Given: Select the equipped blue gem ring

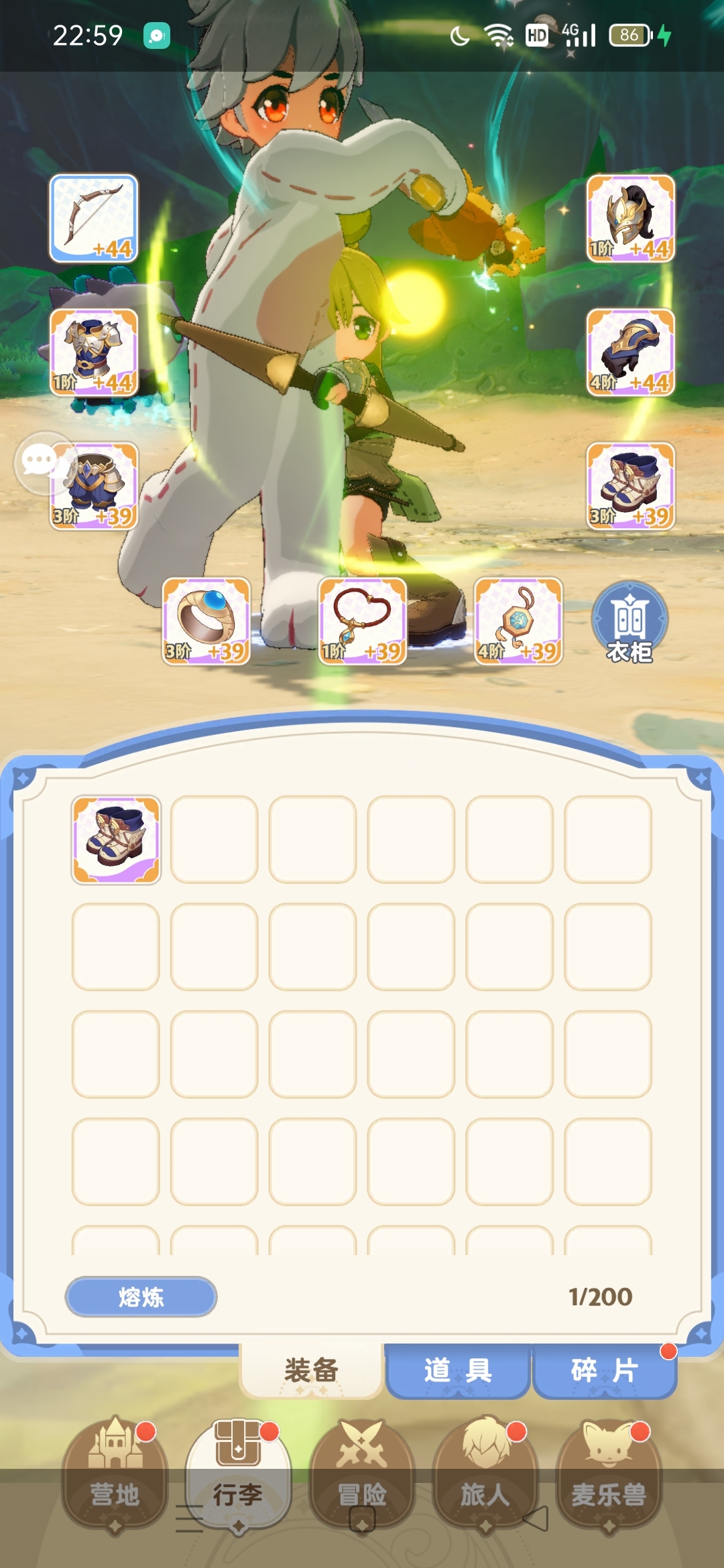Looking at the screenshot, I should (x=206, y=621).
